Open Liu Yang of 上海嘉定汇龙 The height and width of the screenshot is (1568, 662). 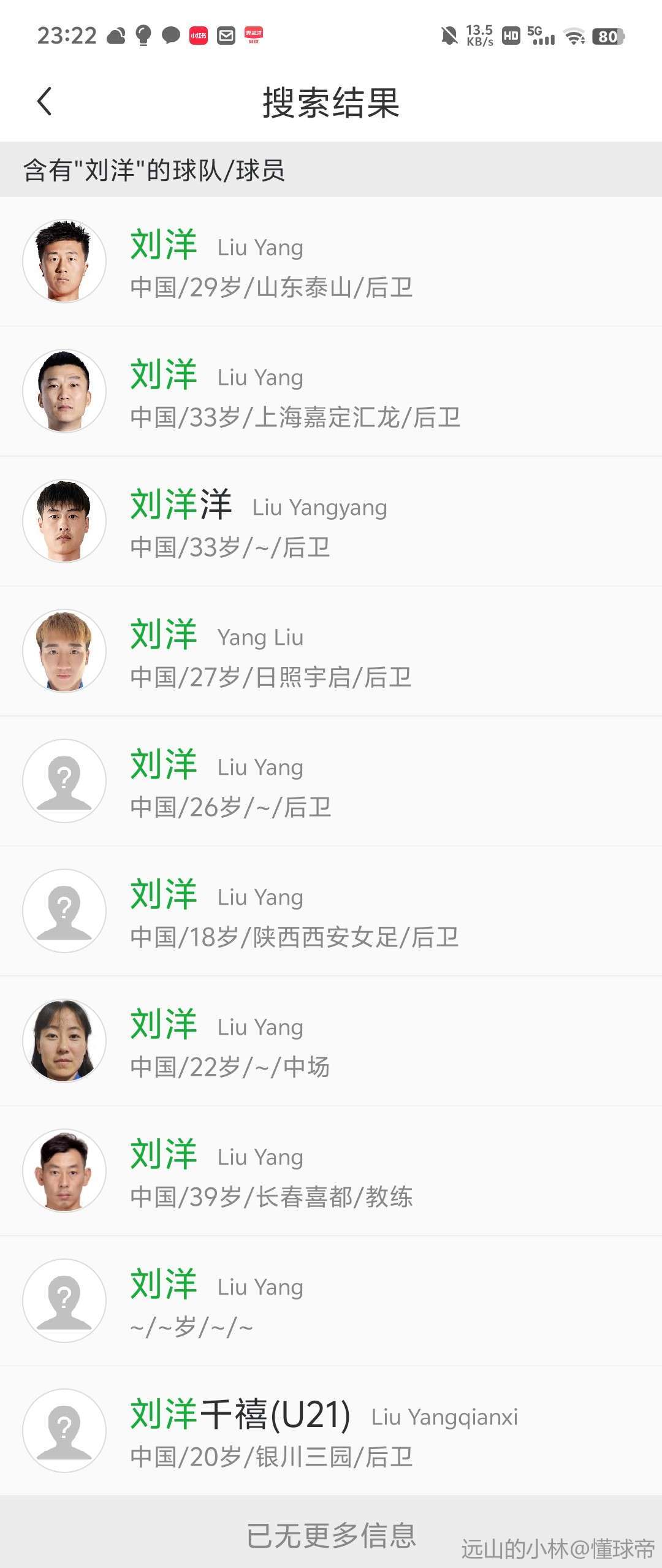click(x=331, y=392)
